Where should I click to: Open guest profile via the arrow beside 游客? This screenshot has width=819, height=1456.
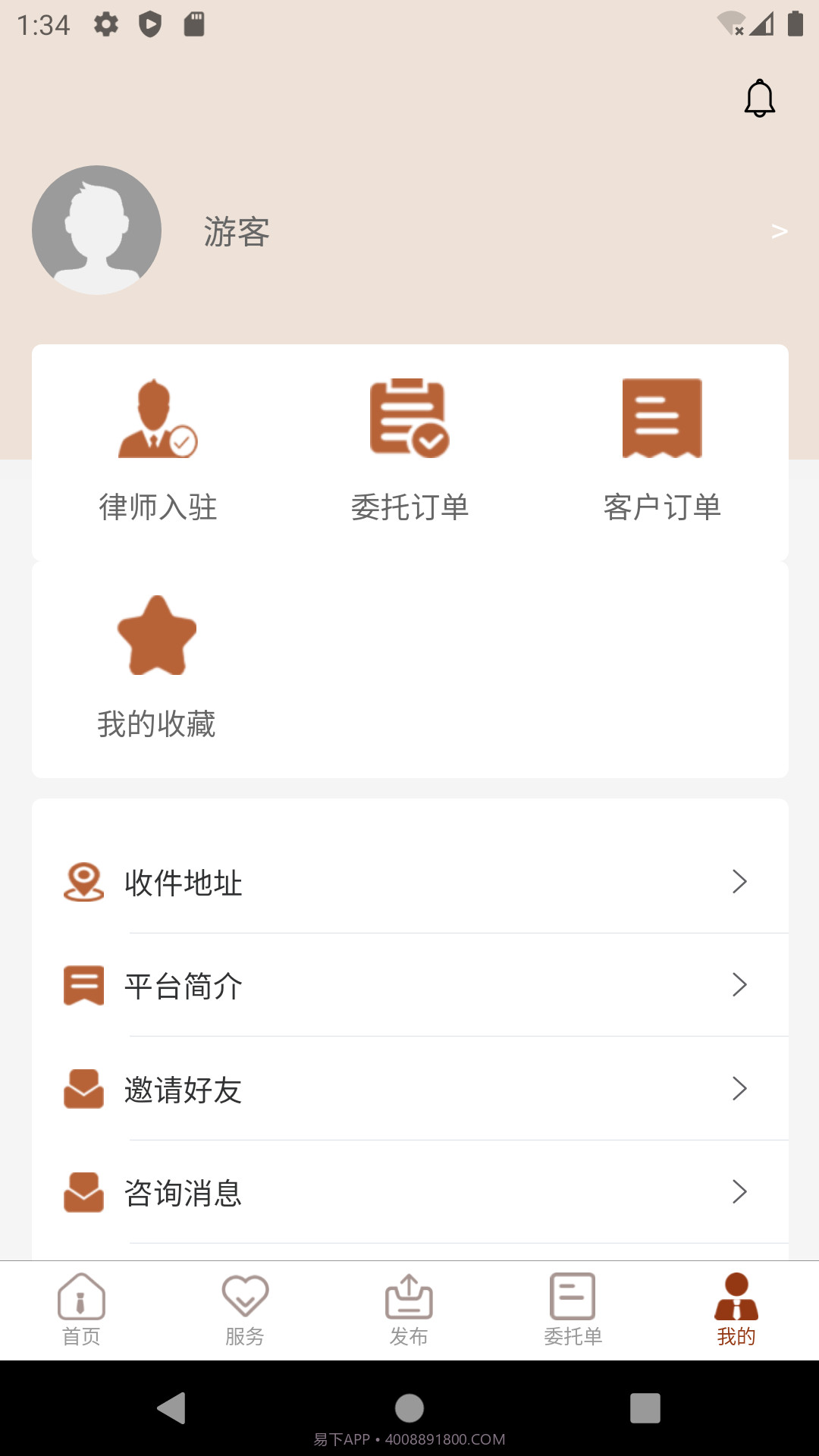click(x=780, y=230)
